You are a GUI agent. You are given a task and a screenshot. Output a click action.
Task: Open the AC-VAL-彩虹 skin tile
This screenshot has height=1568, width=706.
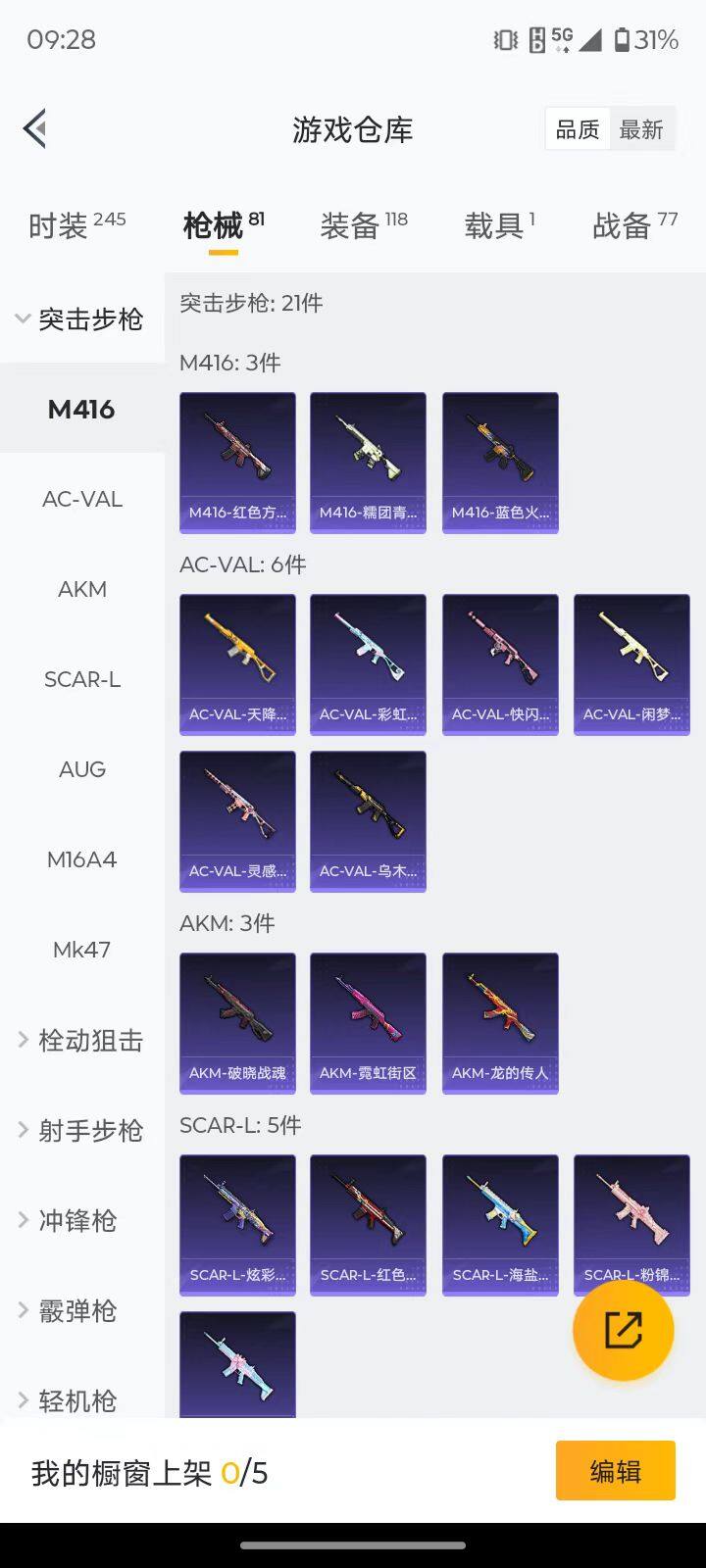pyautogui.click(x=368, y=664)
